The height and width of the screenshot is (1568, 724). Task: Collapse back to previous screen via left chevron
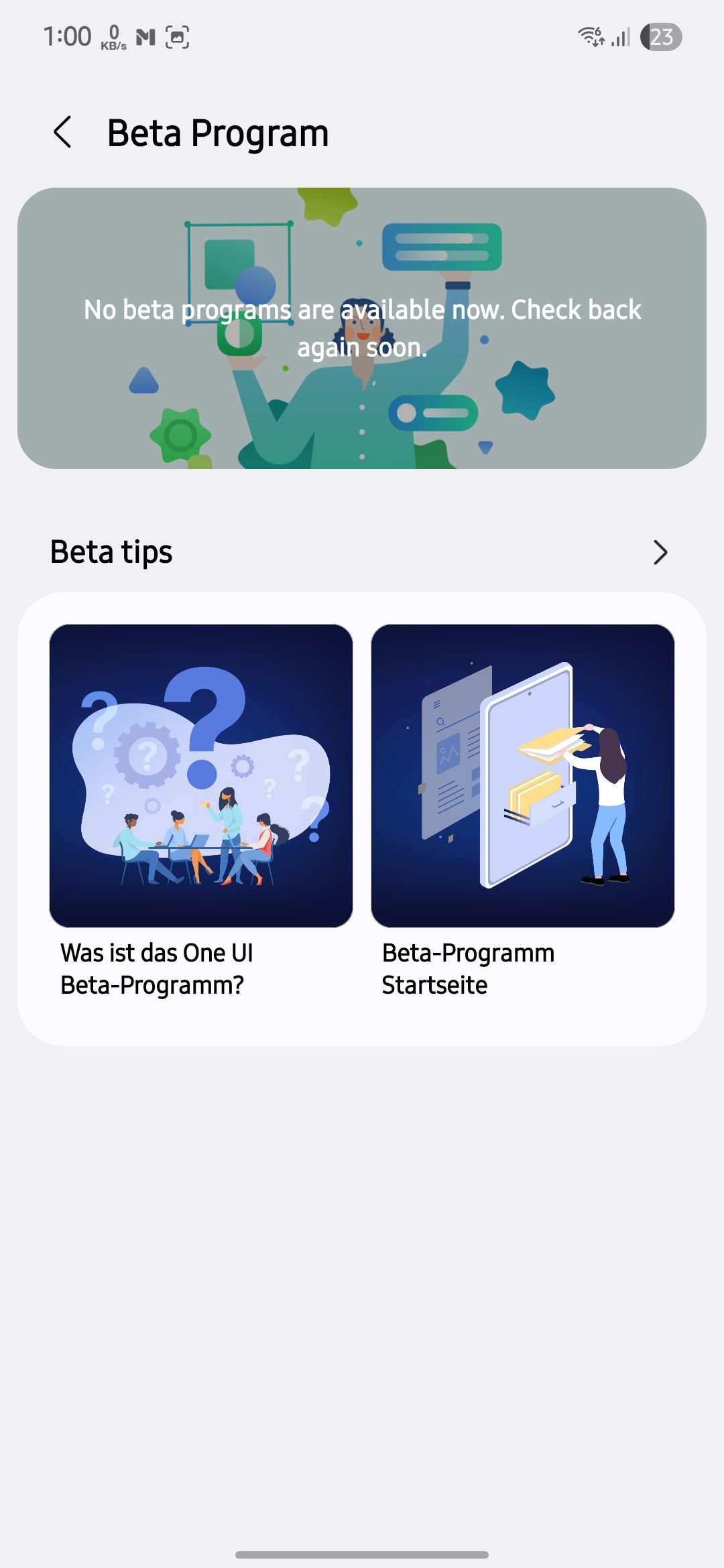64,132
